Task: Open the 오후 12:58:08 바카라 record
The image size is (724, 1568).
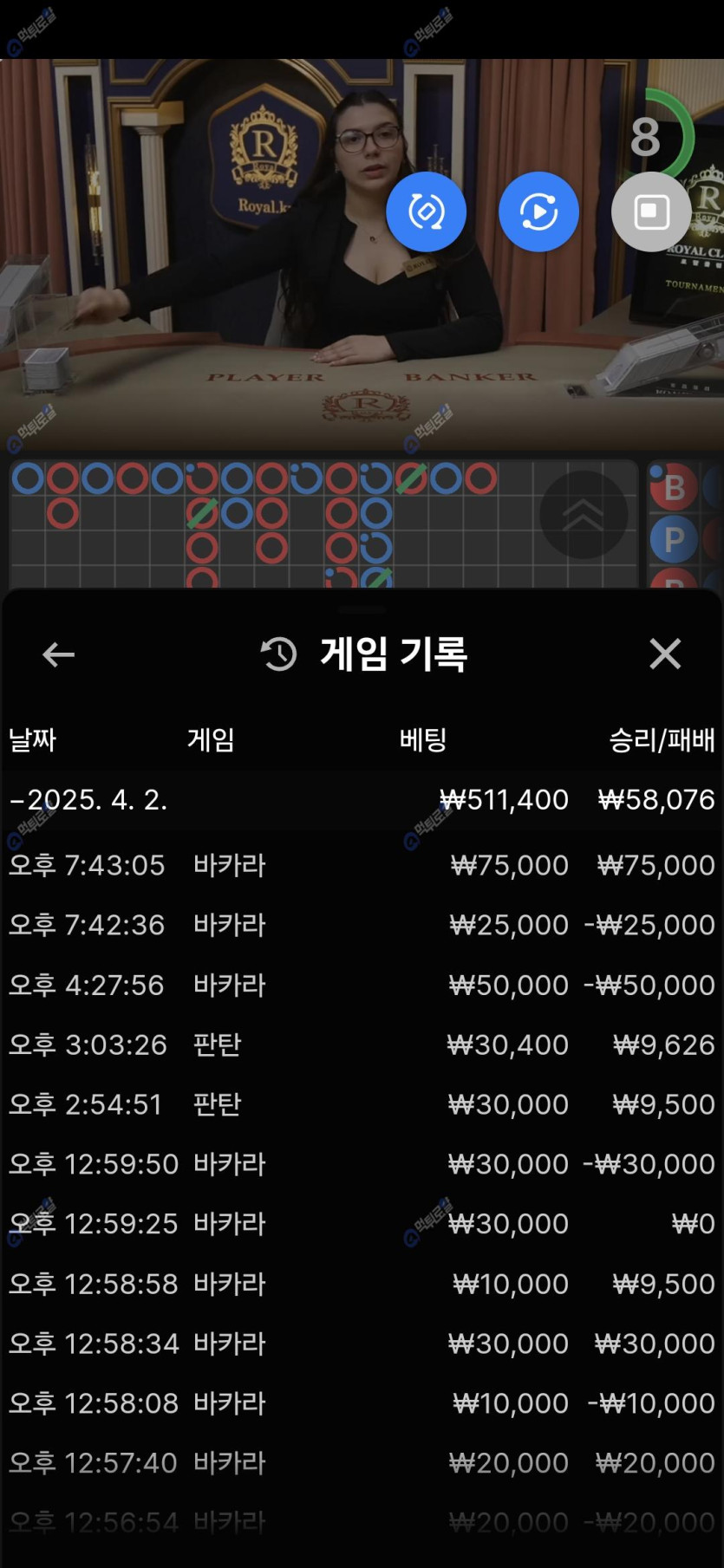Action: 362,1403
